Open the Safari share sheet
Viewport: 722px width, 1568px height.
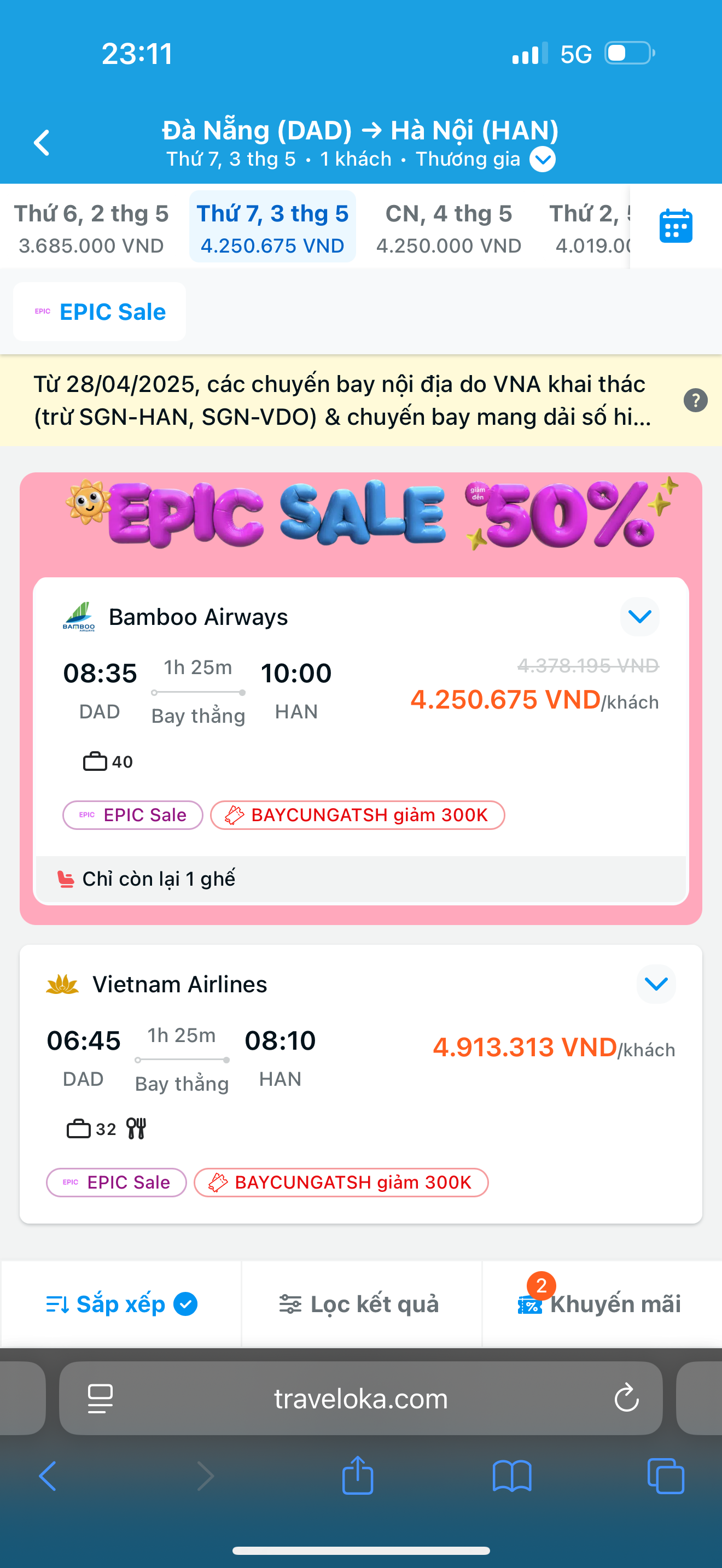click(x=357, y=1476)
